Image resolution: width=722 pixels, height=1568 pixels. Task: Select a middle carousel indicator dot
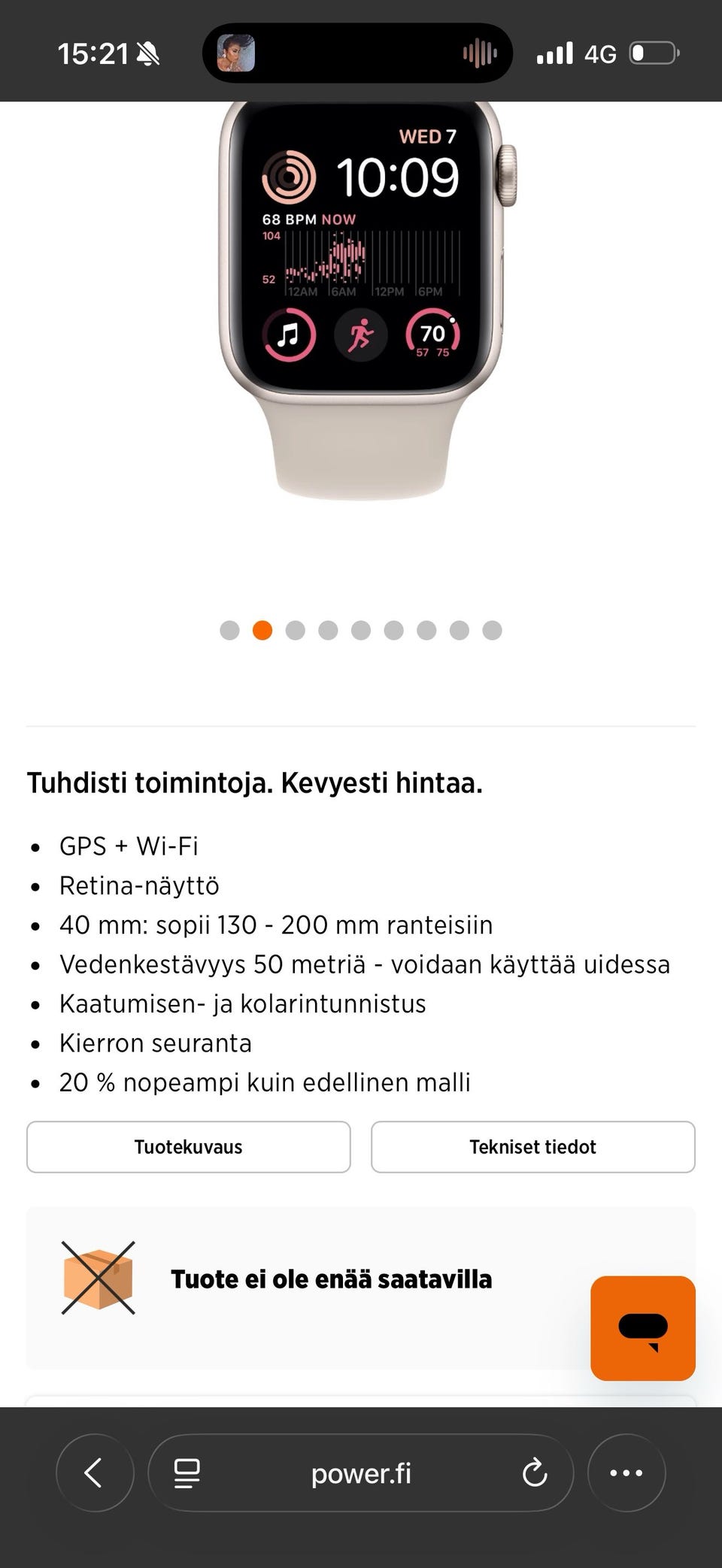pyautogui.click(x=361, y=630)
